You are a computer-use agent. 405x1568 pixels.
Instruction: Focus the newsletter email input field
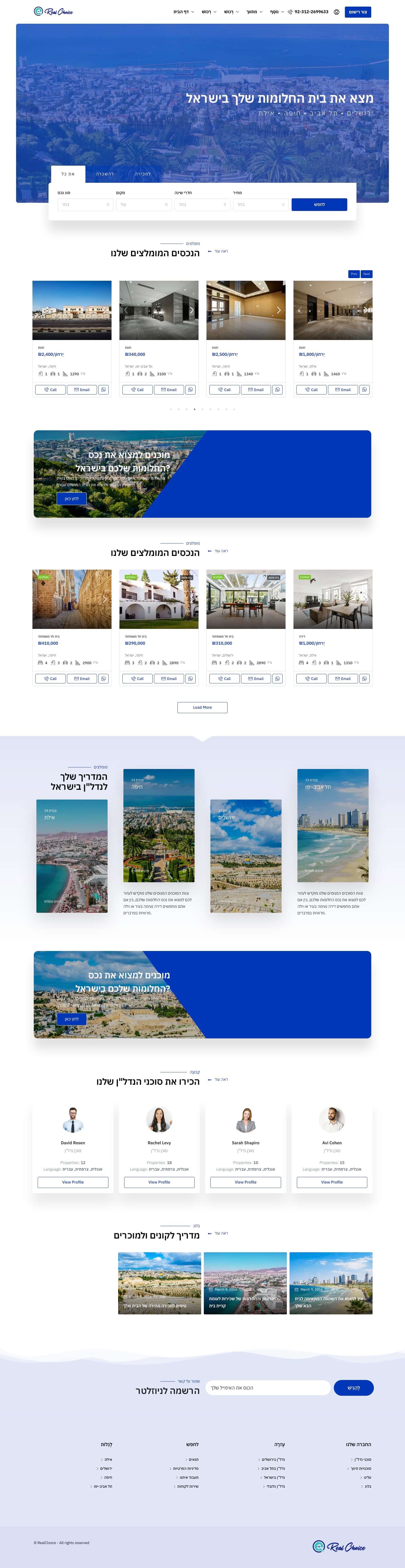pyautogui.click(x=268, y=1388)
